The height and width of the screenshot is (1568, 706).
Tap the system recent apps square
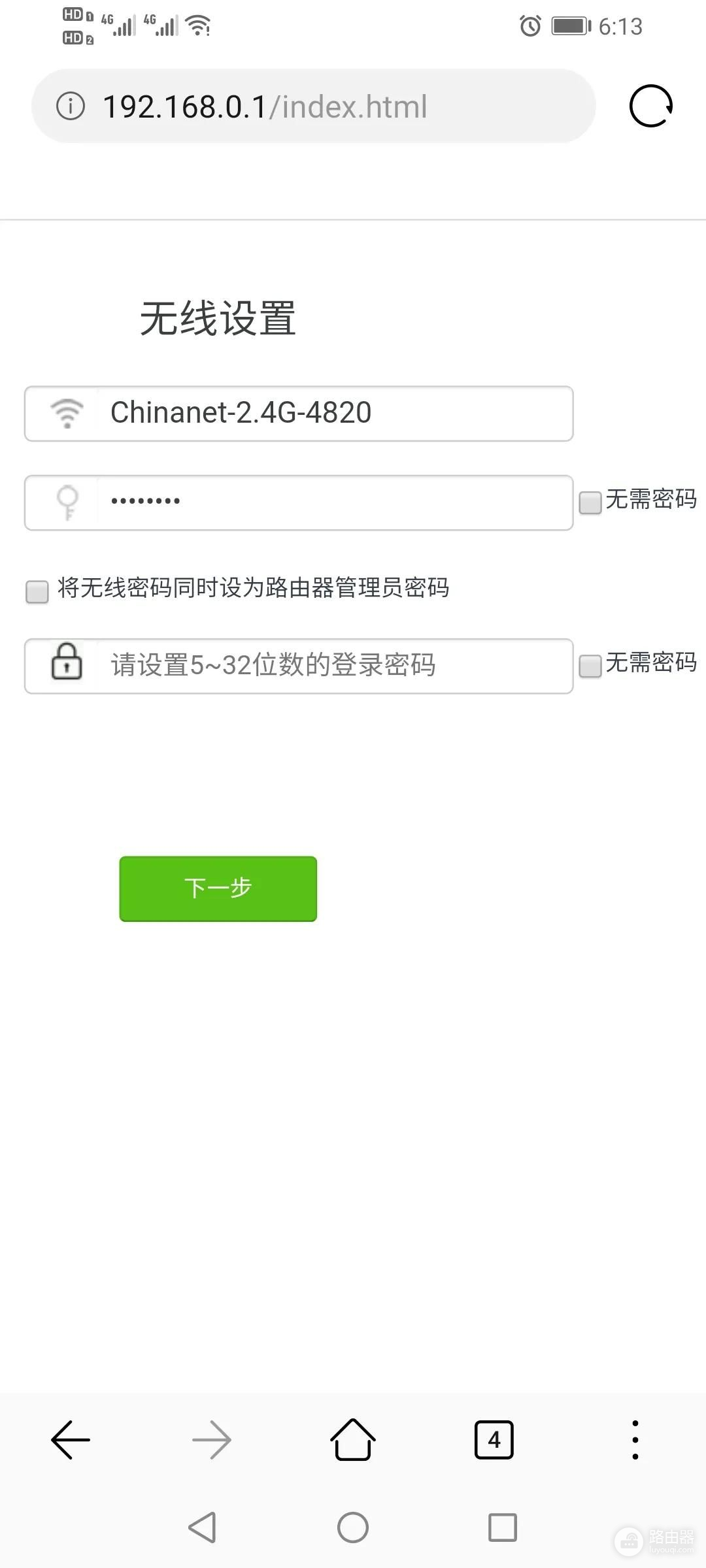click(502, 1527)
